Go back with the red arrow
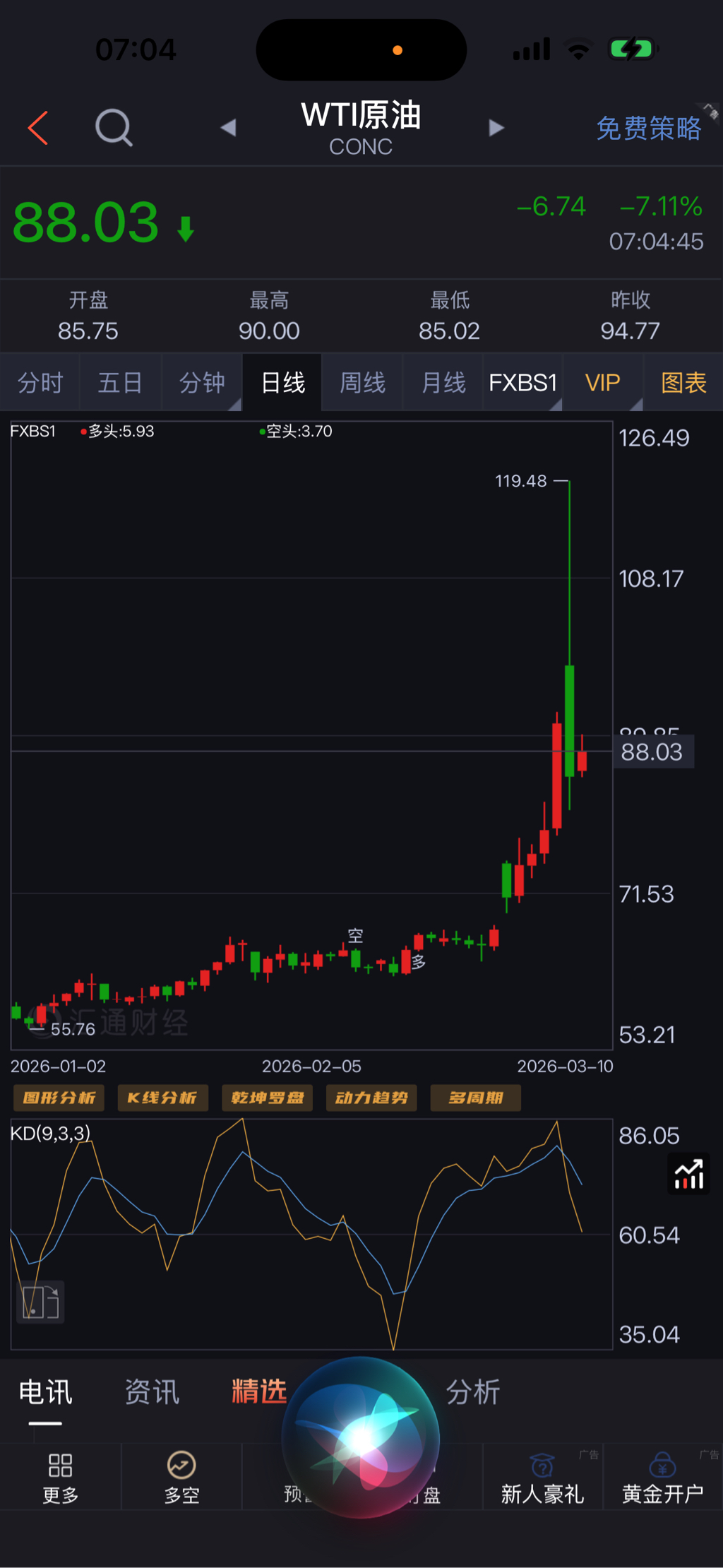Image resolution: width=723 pixels, height=1568 pixels. coord(38,128)
